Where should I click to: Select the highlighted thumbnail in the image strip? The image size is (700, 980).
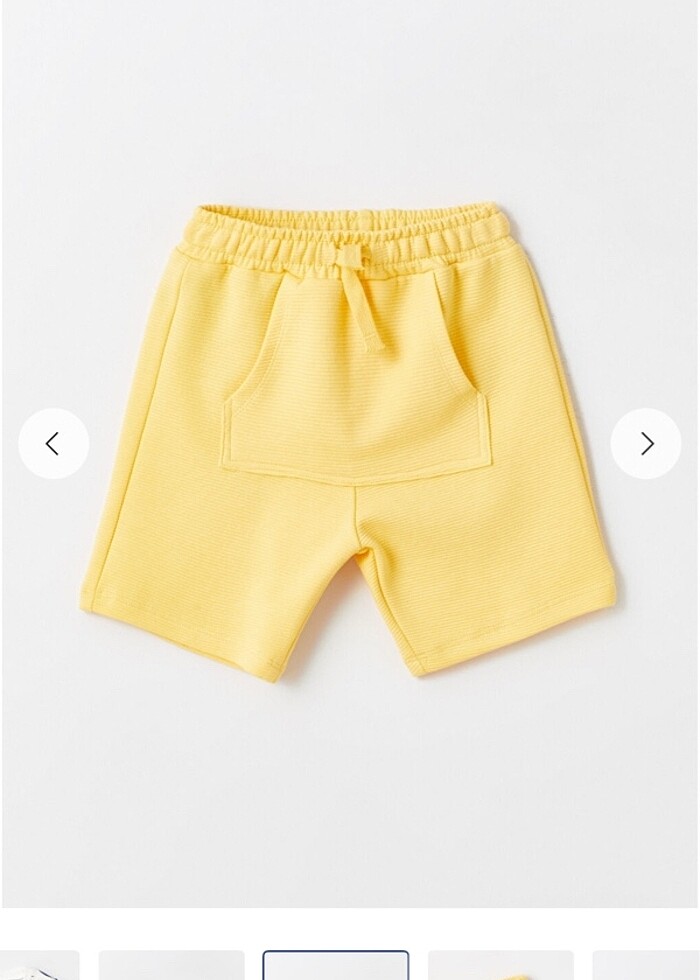[x=336, y=966]
